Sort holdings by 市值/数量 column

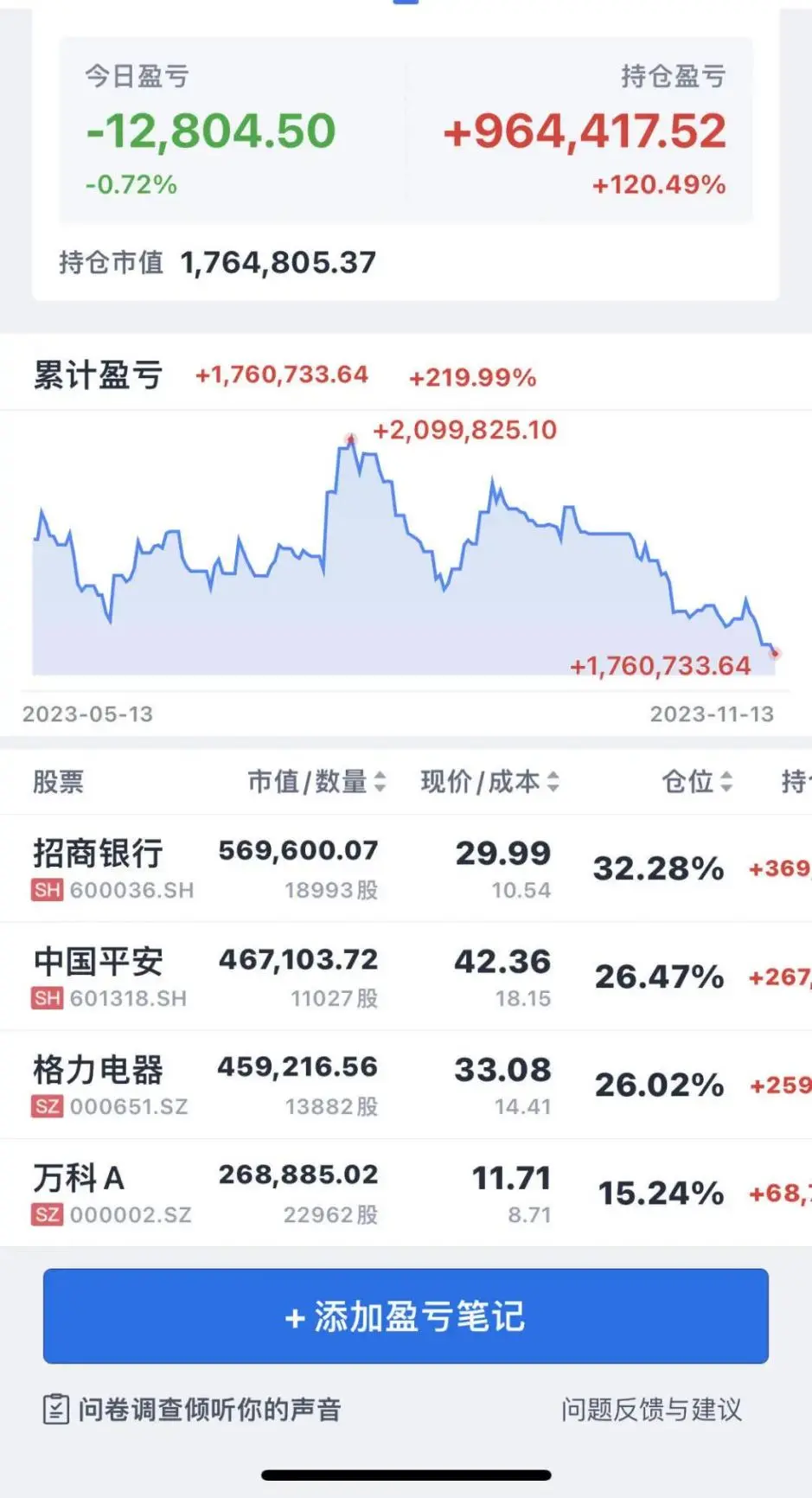(x=316, y=782)
